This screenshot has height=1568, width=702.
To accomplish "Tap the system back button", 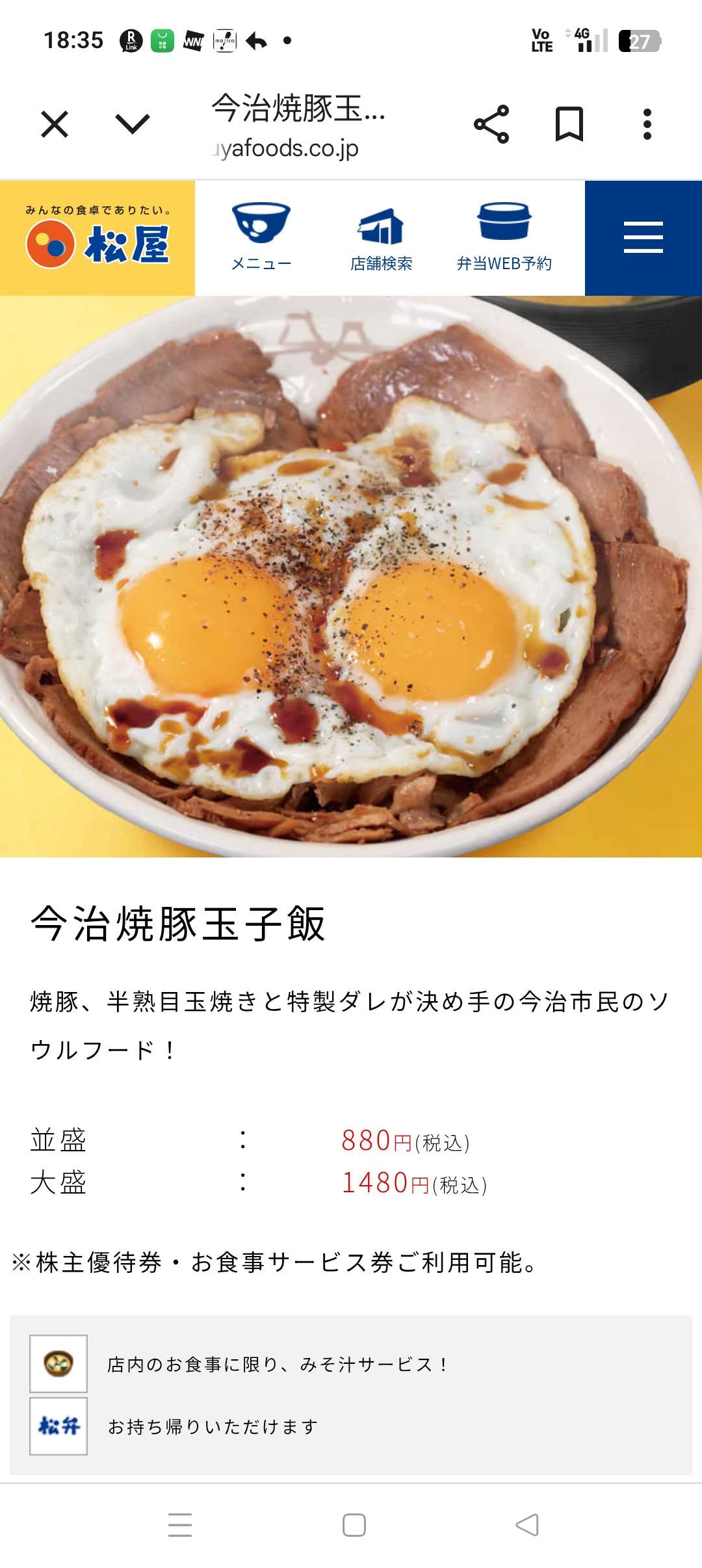I will [527, 1524].
